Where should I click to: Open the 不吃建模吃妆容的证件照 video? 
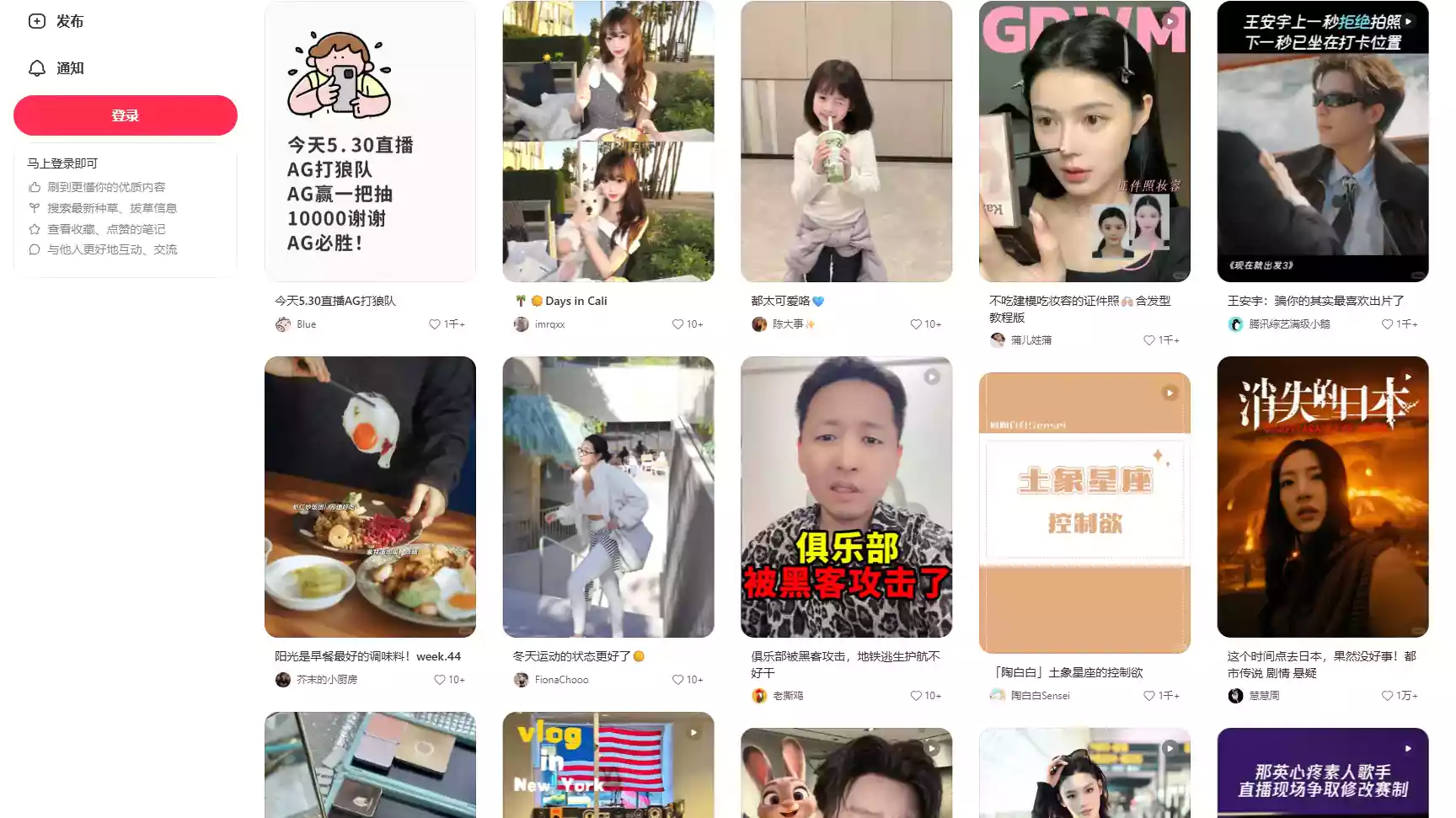(1084, 142)
